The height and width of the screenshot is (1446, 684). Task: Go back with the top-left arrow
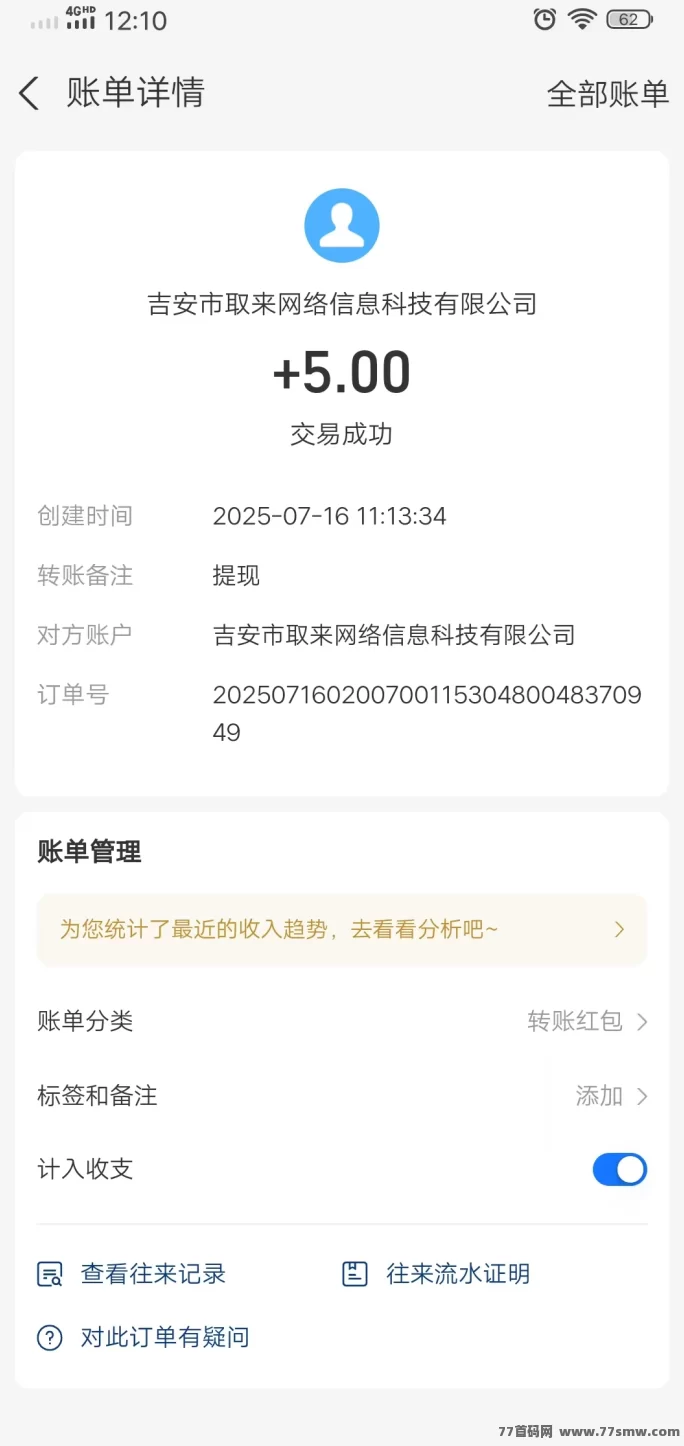(x=29, y=93)
